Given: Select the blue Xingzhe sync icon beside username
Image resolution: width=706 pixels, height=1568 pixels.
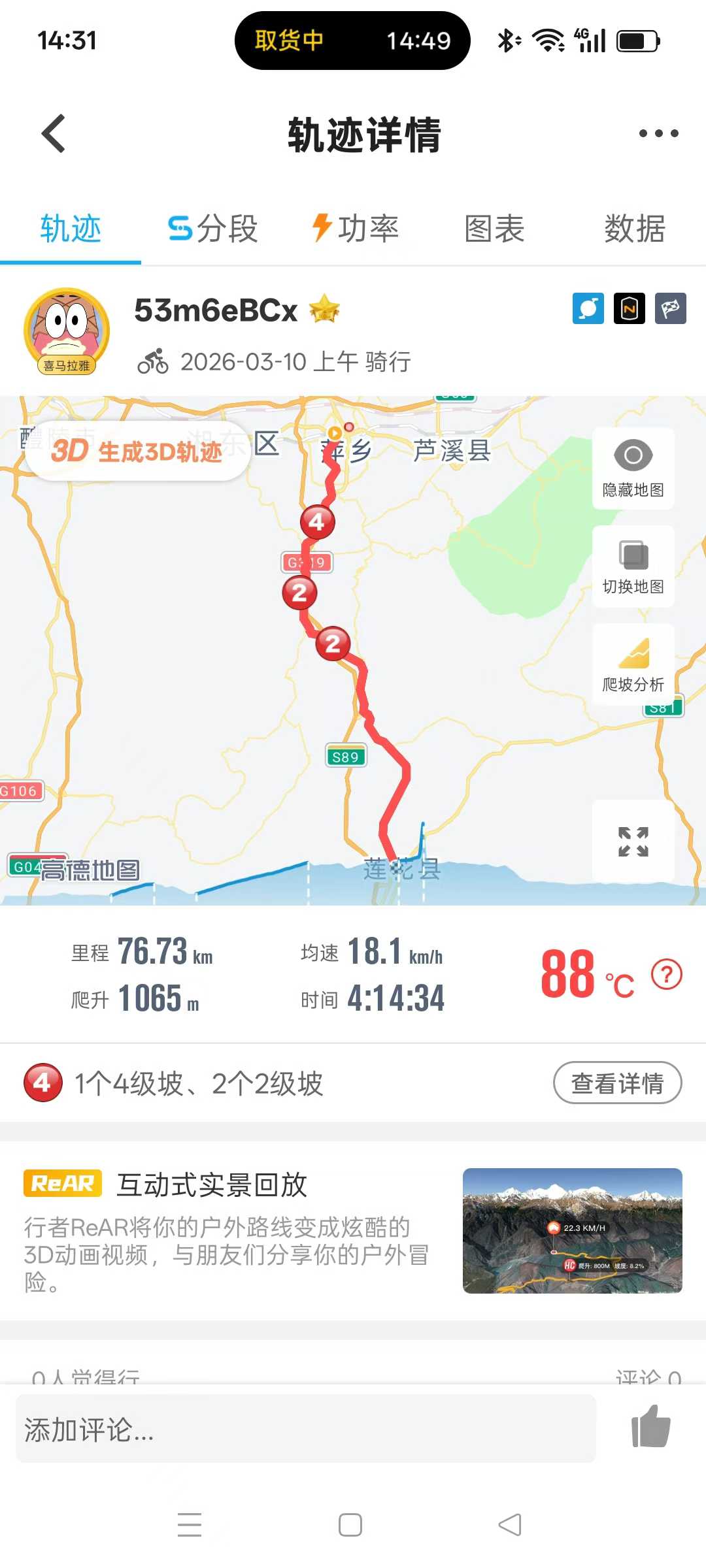Looking at the screenshot, I should (x=588, y=308).
